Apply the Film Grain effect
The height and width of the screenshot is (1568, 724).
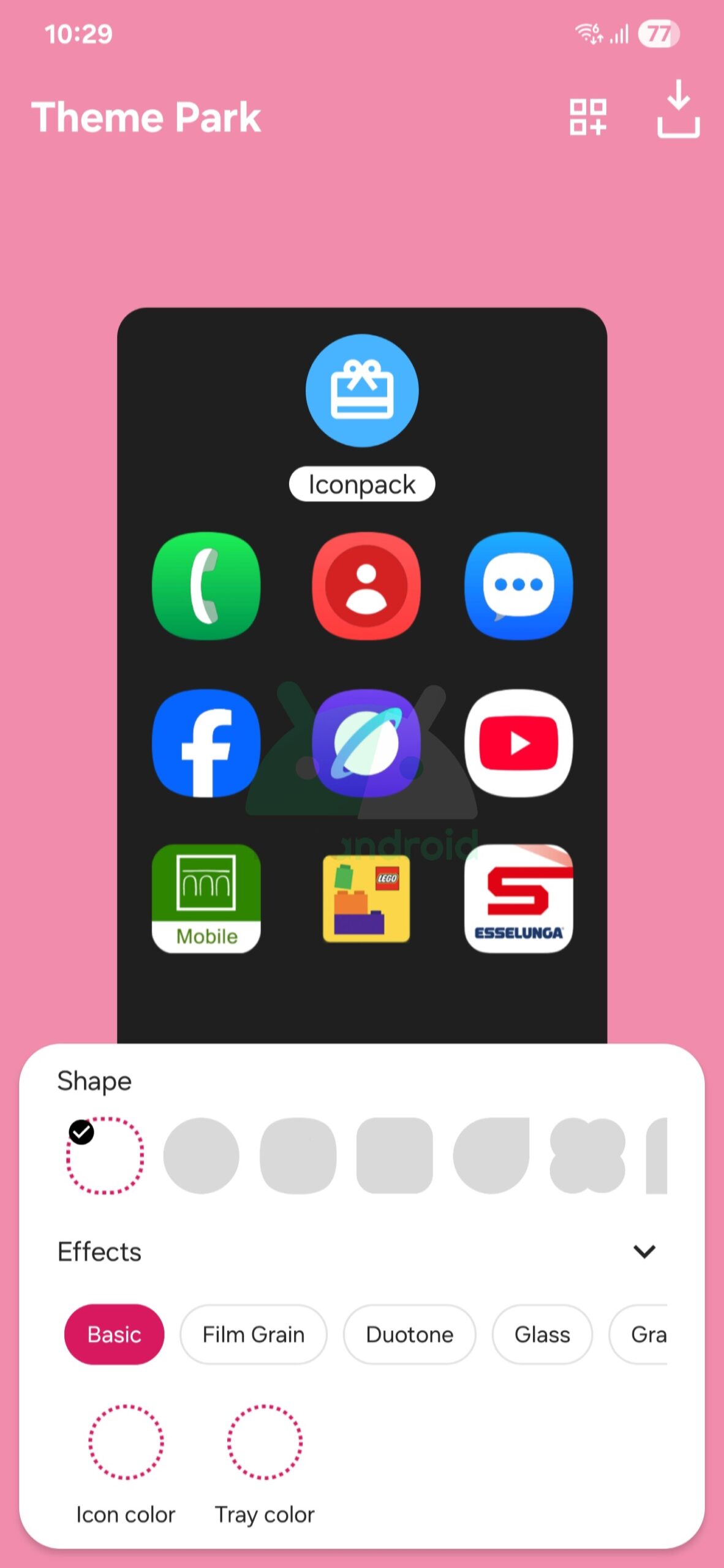[x=254, y=1335]
